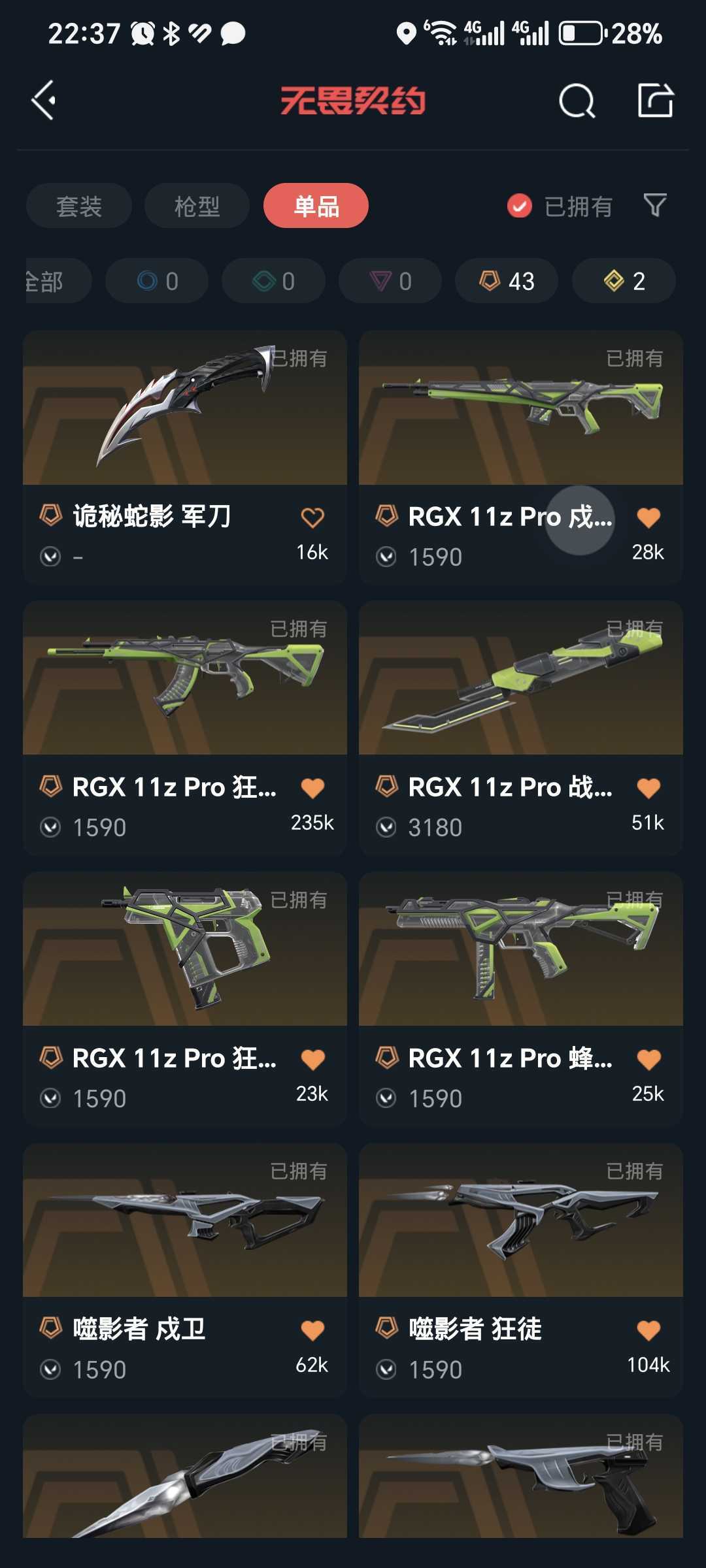Unlike the RGX 11z Pro skin with 25k likes
The width and height of the screenshot is (706, 1568).
coord(648,1059)
